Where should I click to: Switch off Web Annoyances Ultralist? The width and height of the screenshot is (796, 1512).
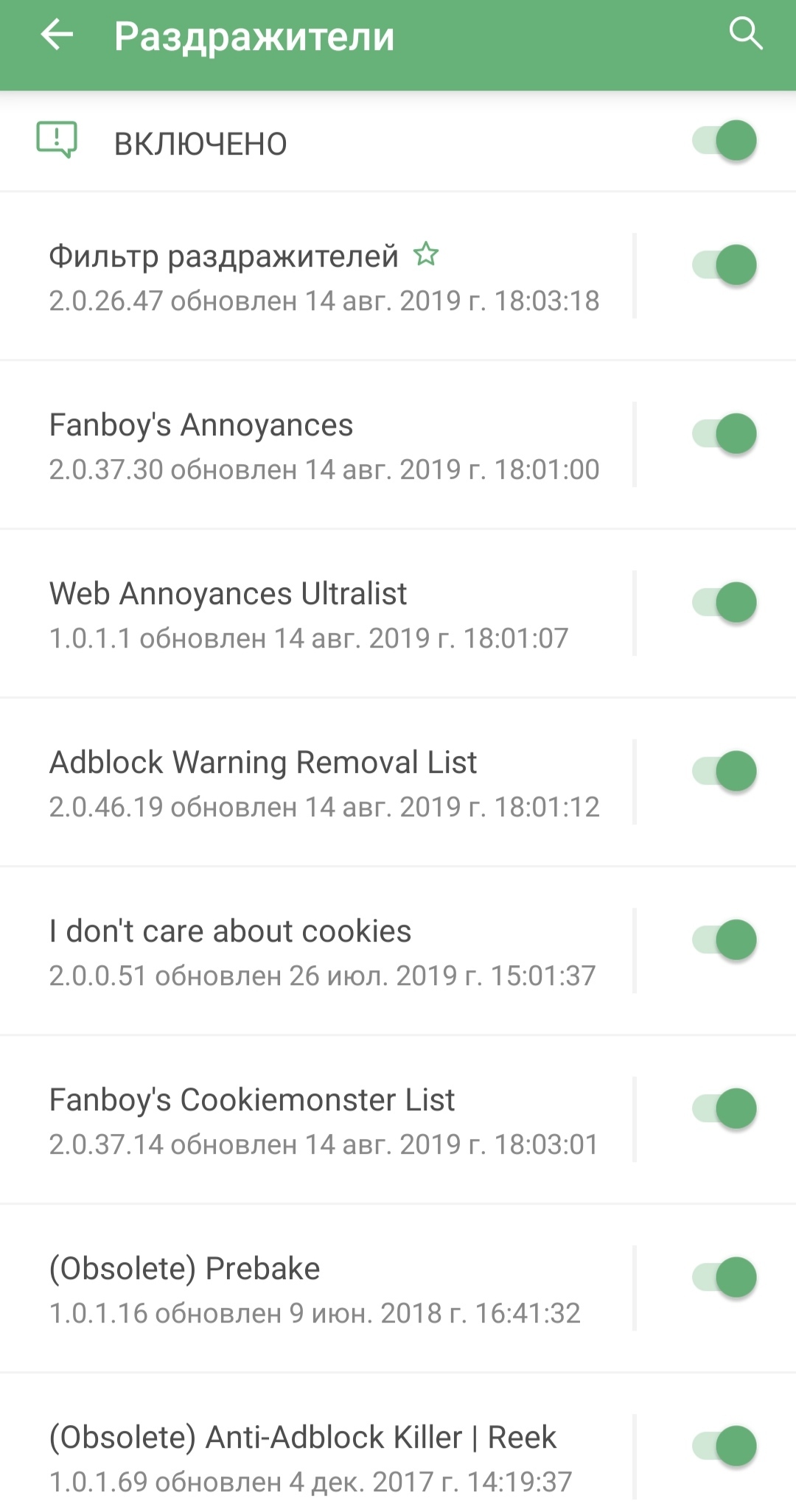pyautogui.click(x=725, y=603)
